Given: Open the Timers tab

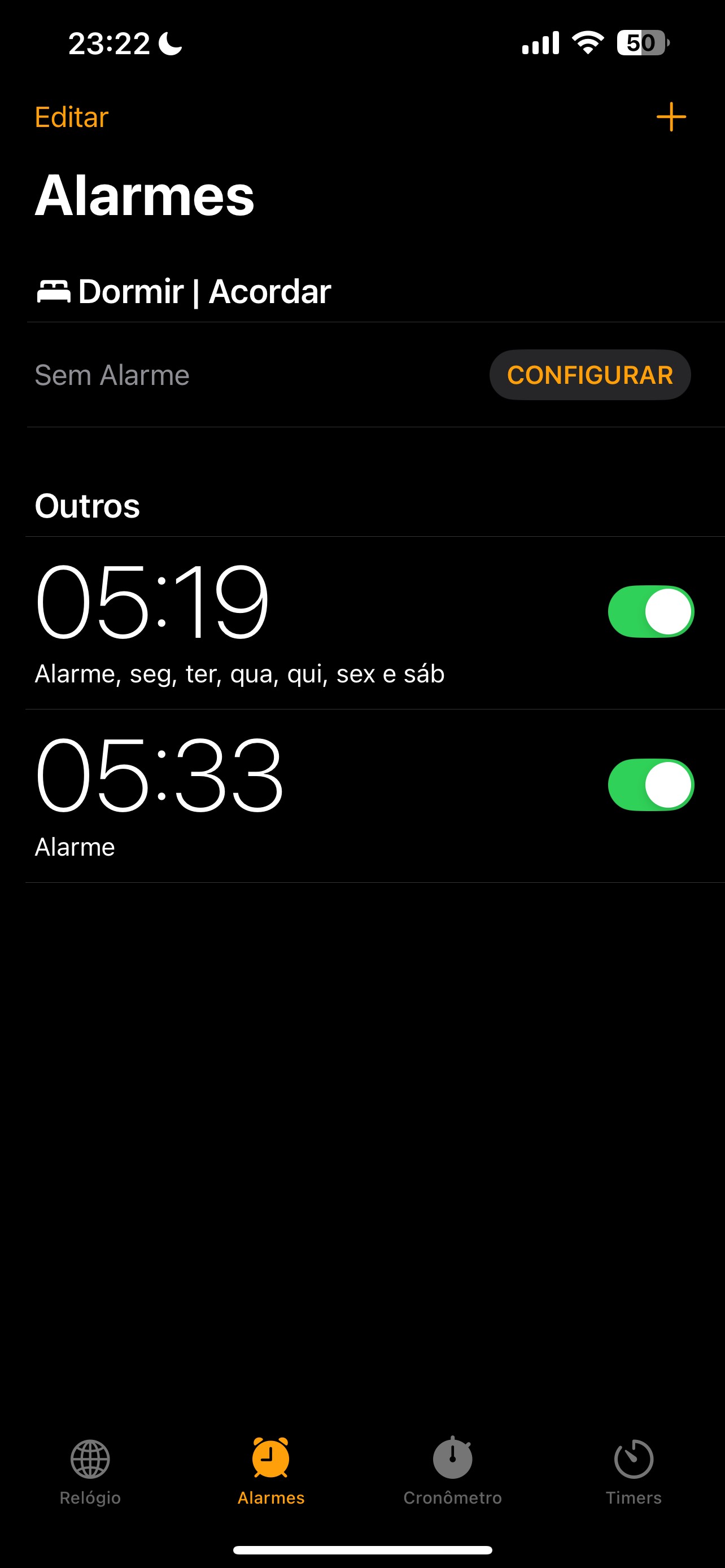Looking at the screenshot, I should click(x=633, y=1470).
